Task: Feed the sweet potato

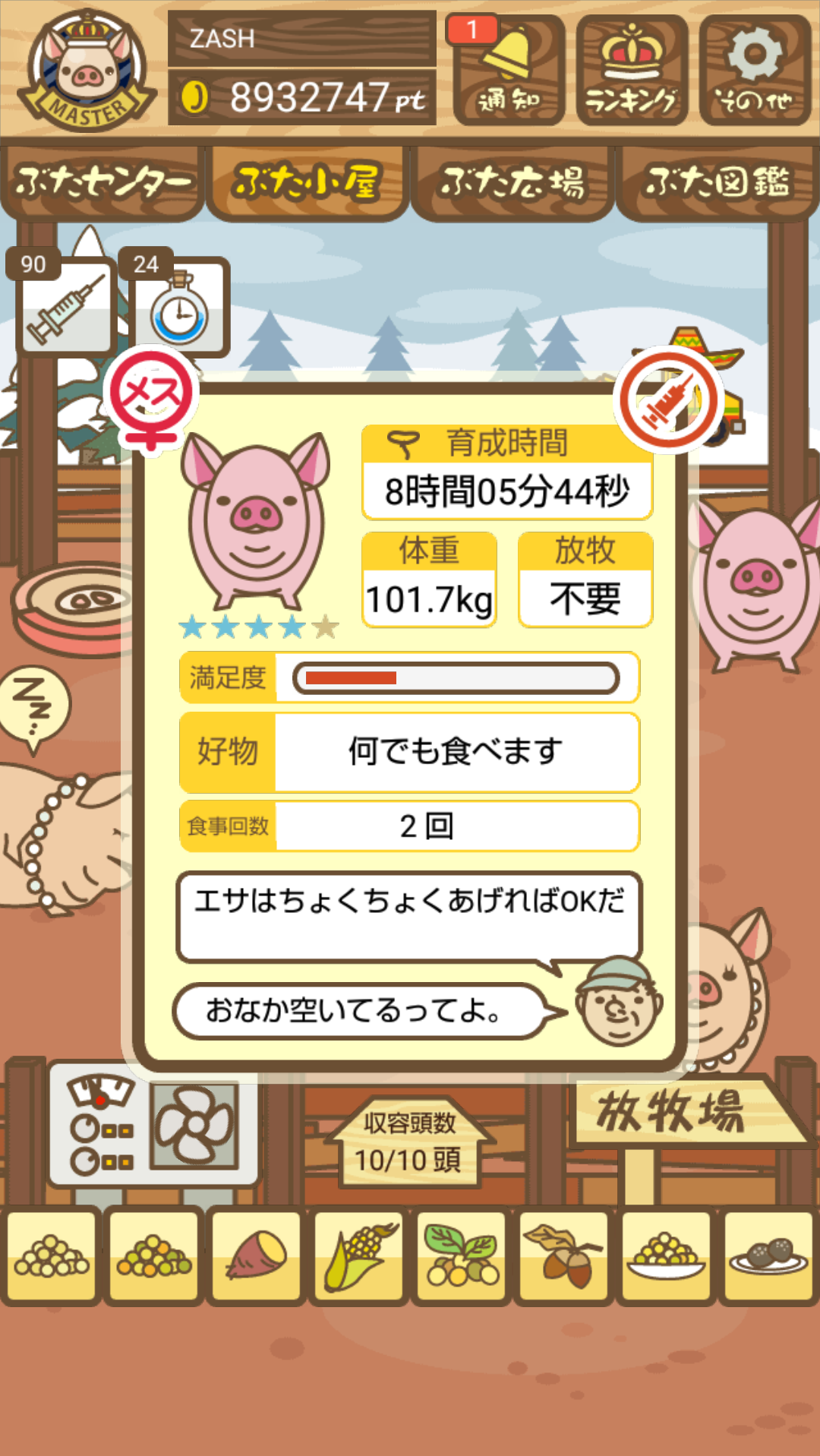Action: pos(257,1255)
